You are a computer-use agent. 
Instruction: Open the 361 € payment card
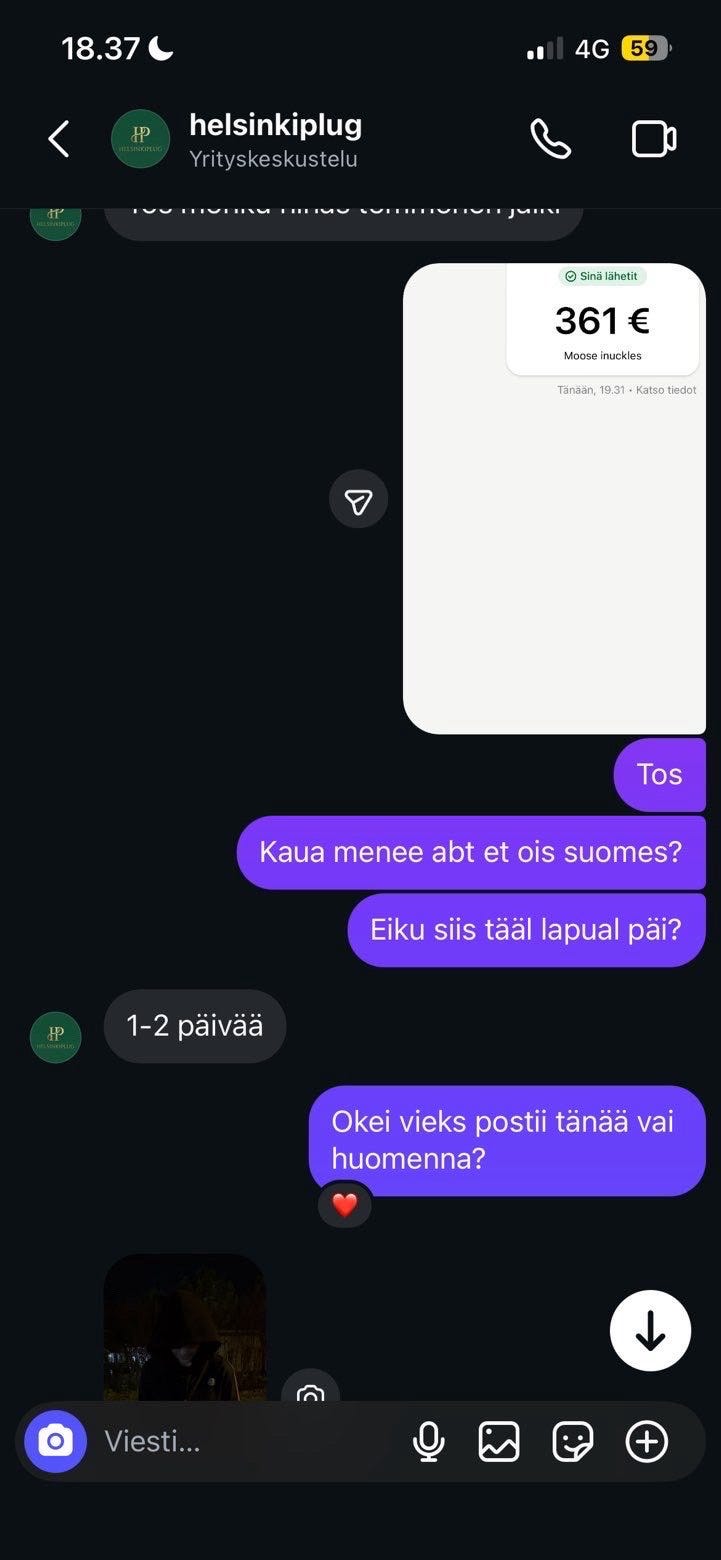(x=601, y=320)
